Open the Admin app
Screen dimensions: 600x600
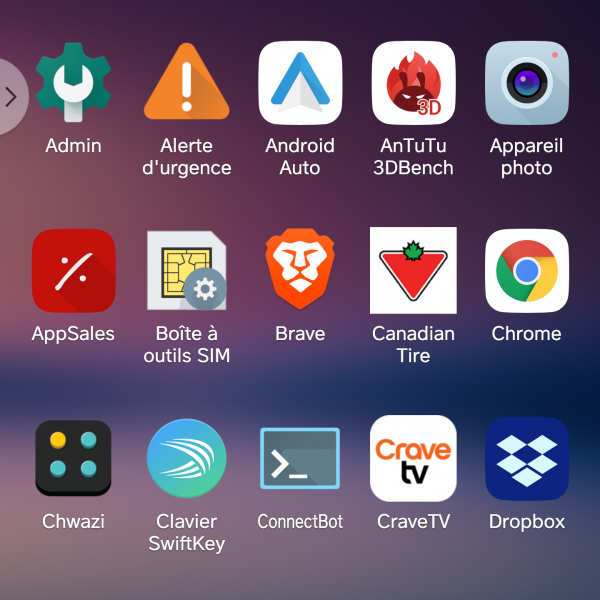click(73, 84)
